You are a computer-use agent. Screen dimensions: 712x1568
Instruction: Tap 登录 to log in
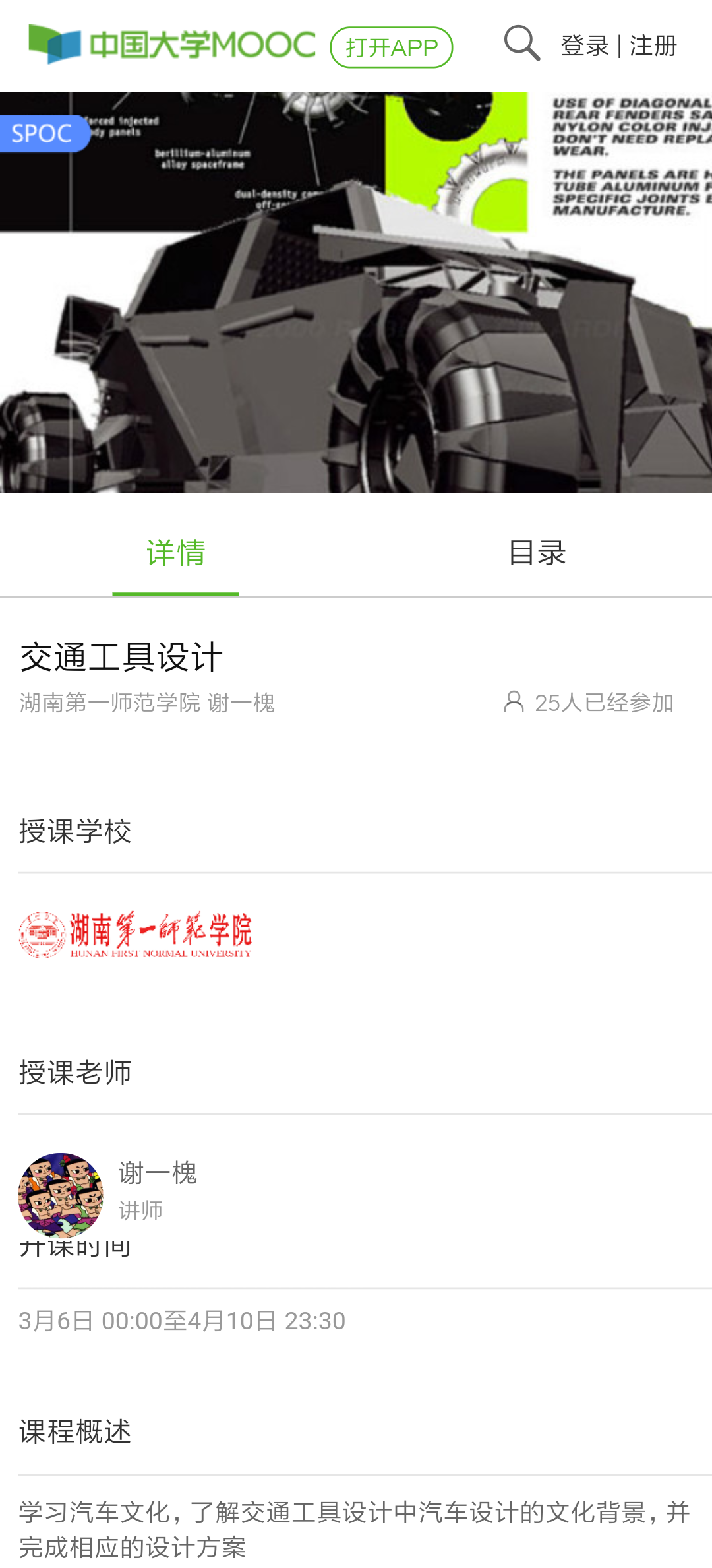(584, 46)
